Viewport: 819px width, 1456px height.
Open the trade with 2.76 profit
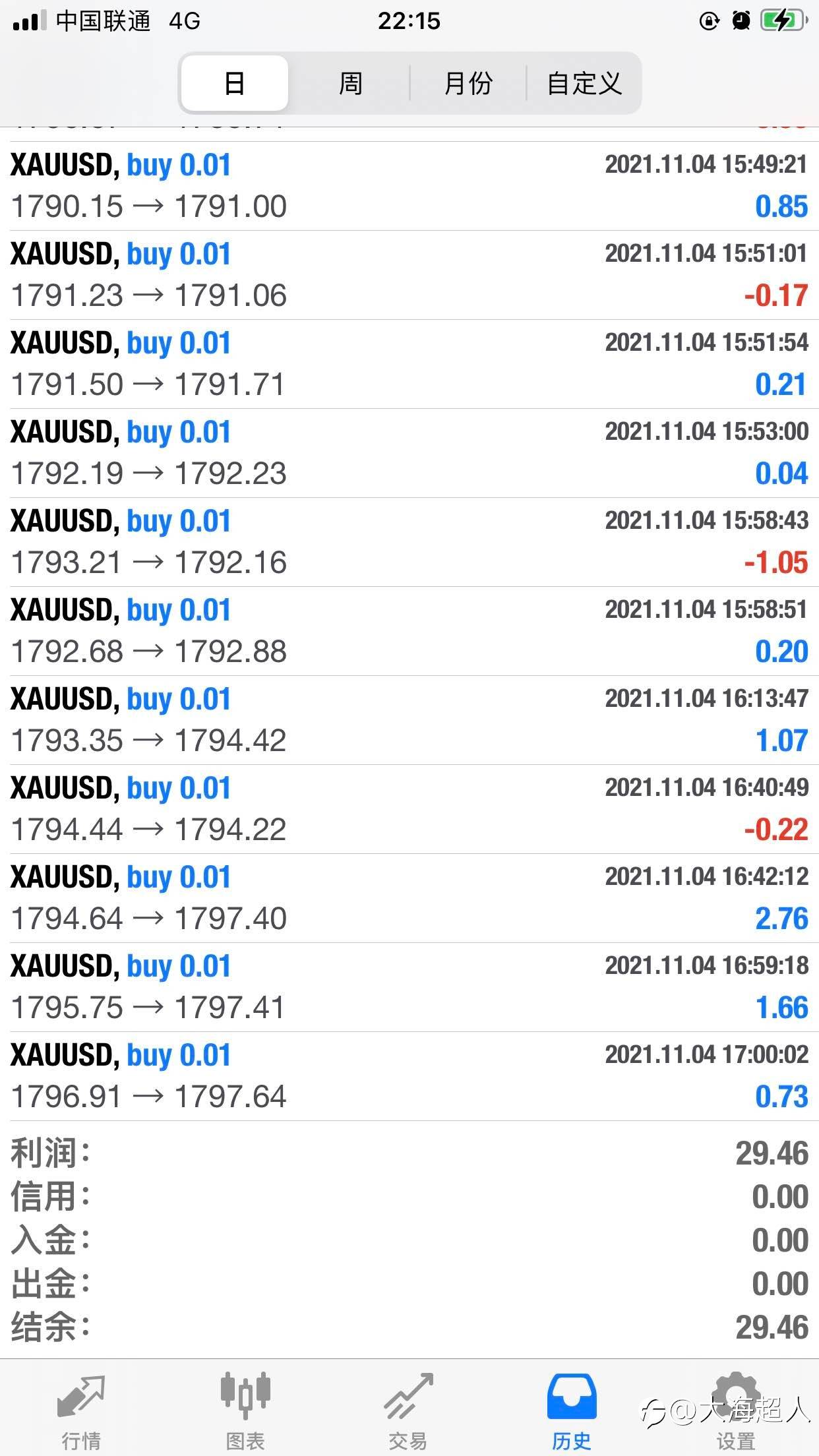coord(409,898)
